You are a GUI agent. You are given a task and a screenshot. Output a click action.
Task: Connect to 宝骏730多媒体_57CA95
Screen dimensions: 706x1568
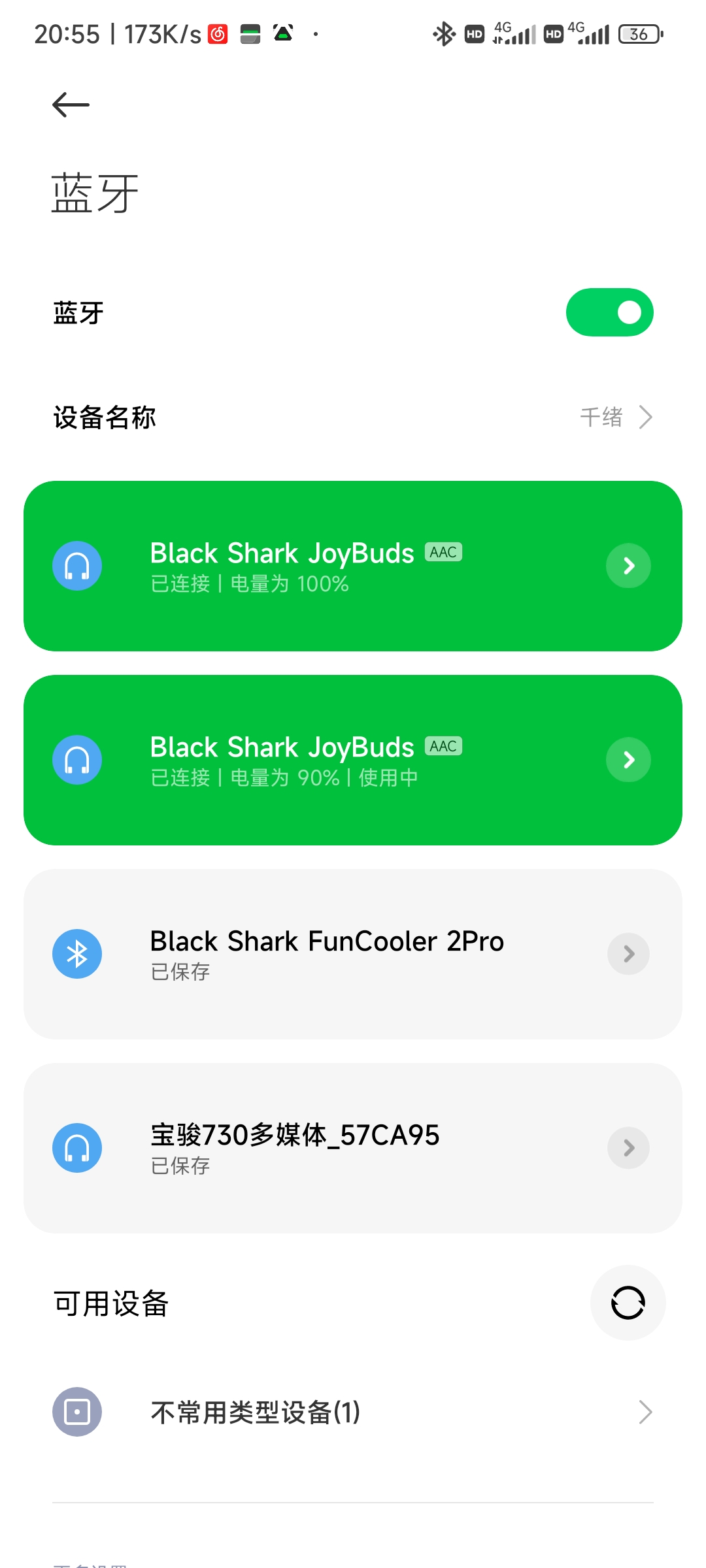pyautogui.click(x=353, y=1148)
